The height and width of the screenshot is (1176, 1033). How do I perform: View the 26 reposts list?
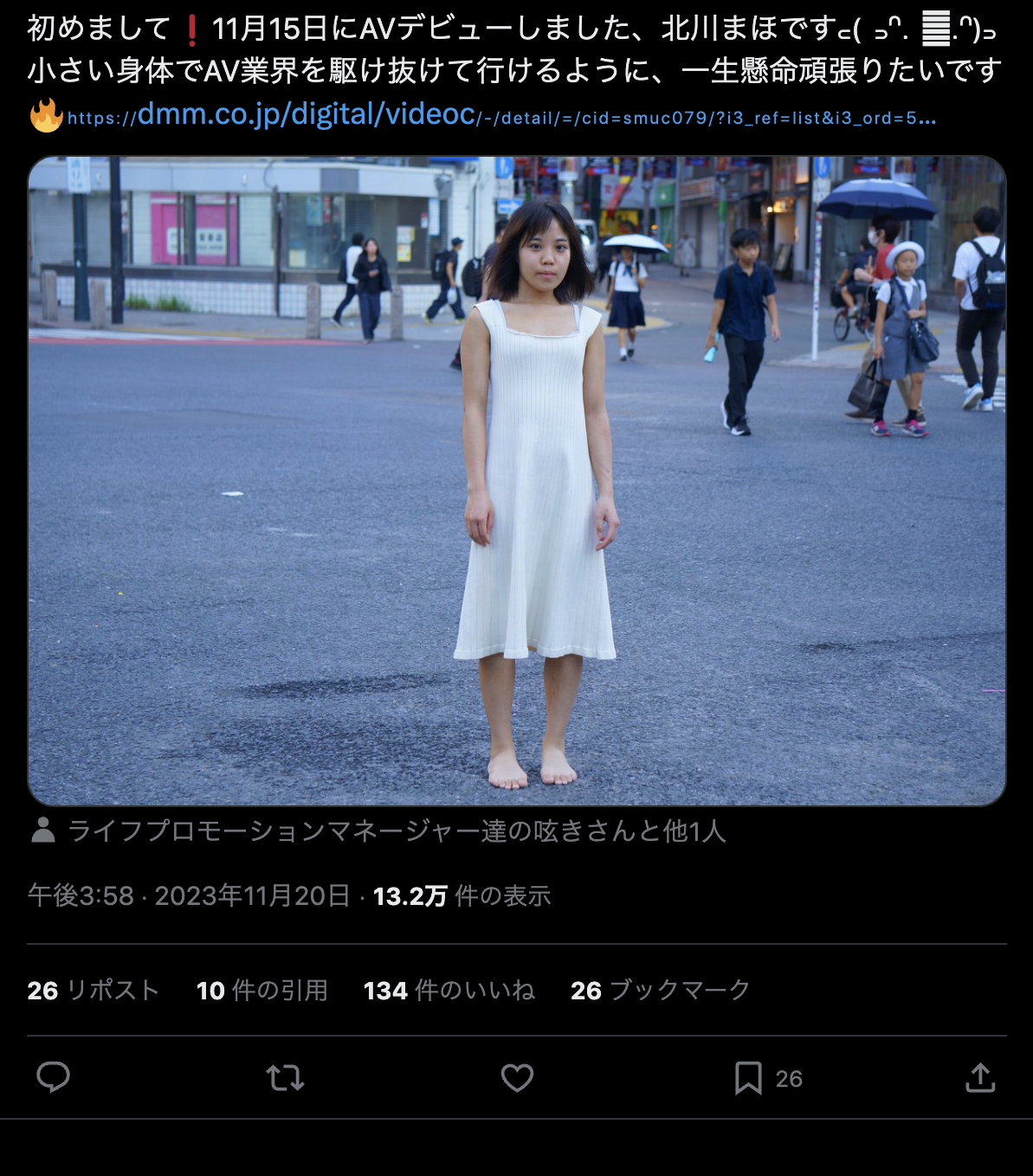coord(94,991)
